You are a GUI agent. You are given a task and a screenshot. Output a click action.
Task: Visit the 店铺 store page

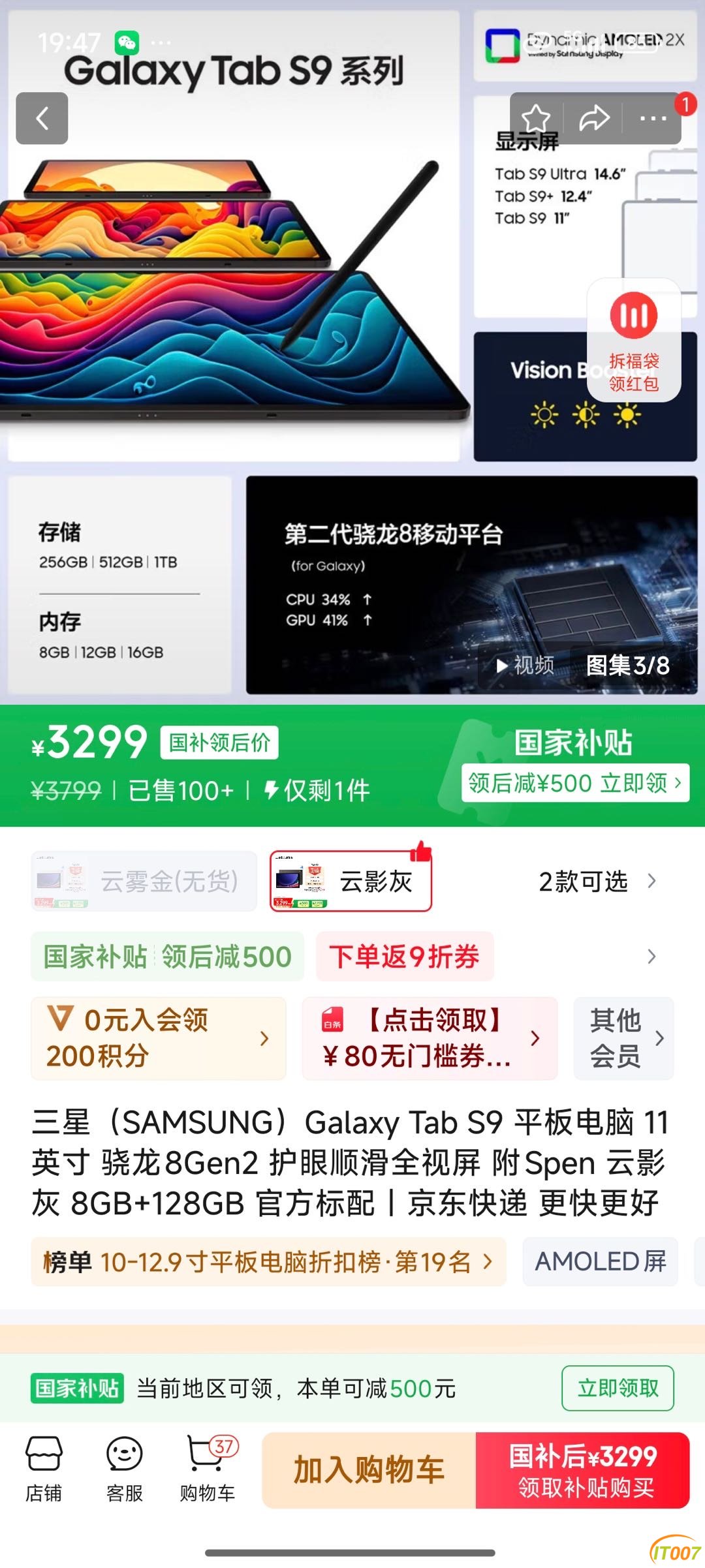[x=44, y=1469]
